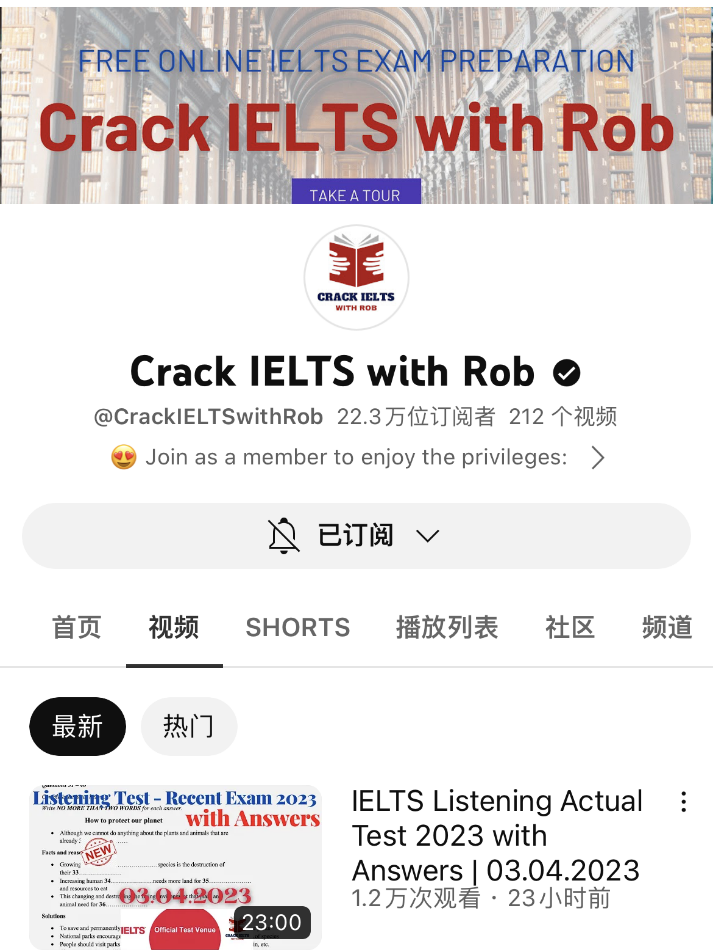Play the IELTS Listening Actual Test 03.04.2023 video
713x951 pixels.
coord(175,867)
